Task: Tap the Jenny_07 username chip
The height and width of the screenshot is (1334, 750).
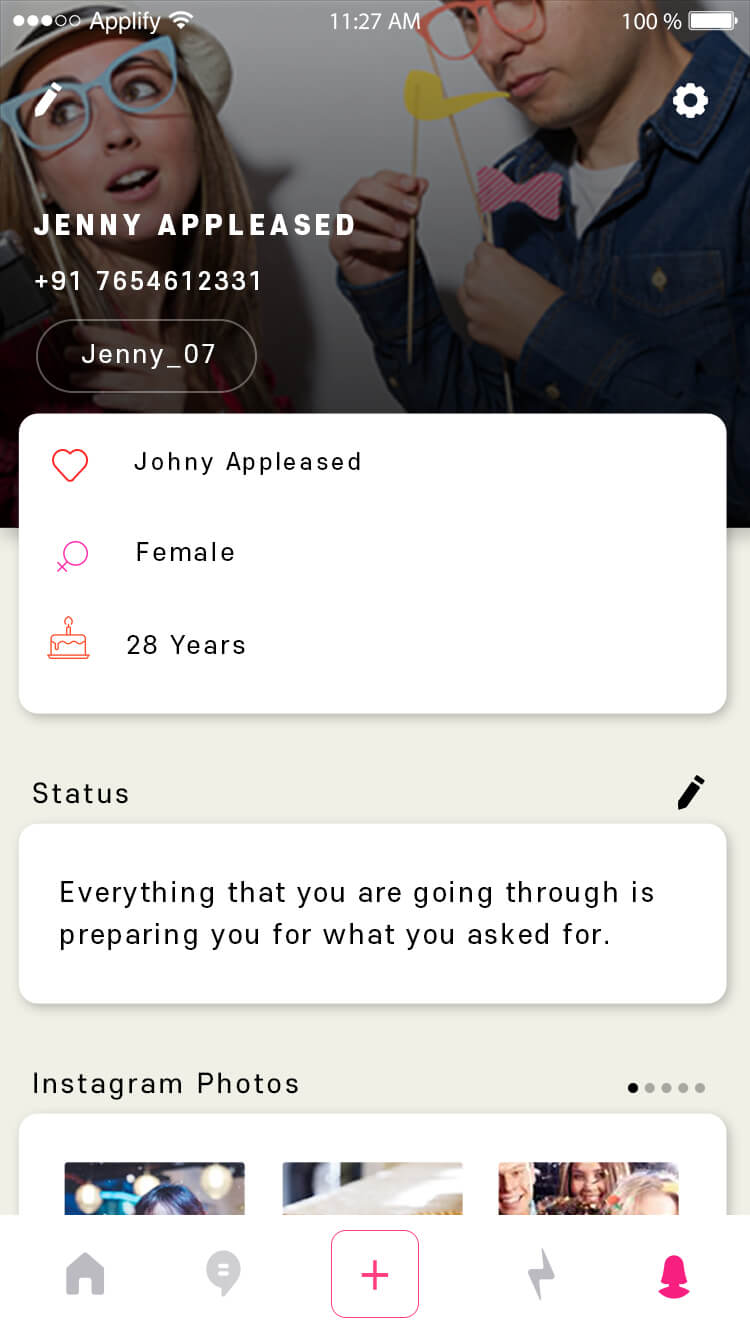Action: click(x=147, y=355)
